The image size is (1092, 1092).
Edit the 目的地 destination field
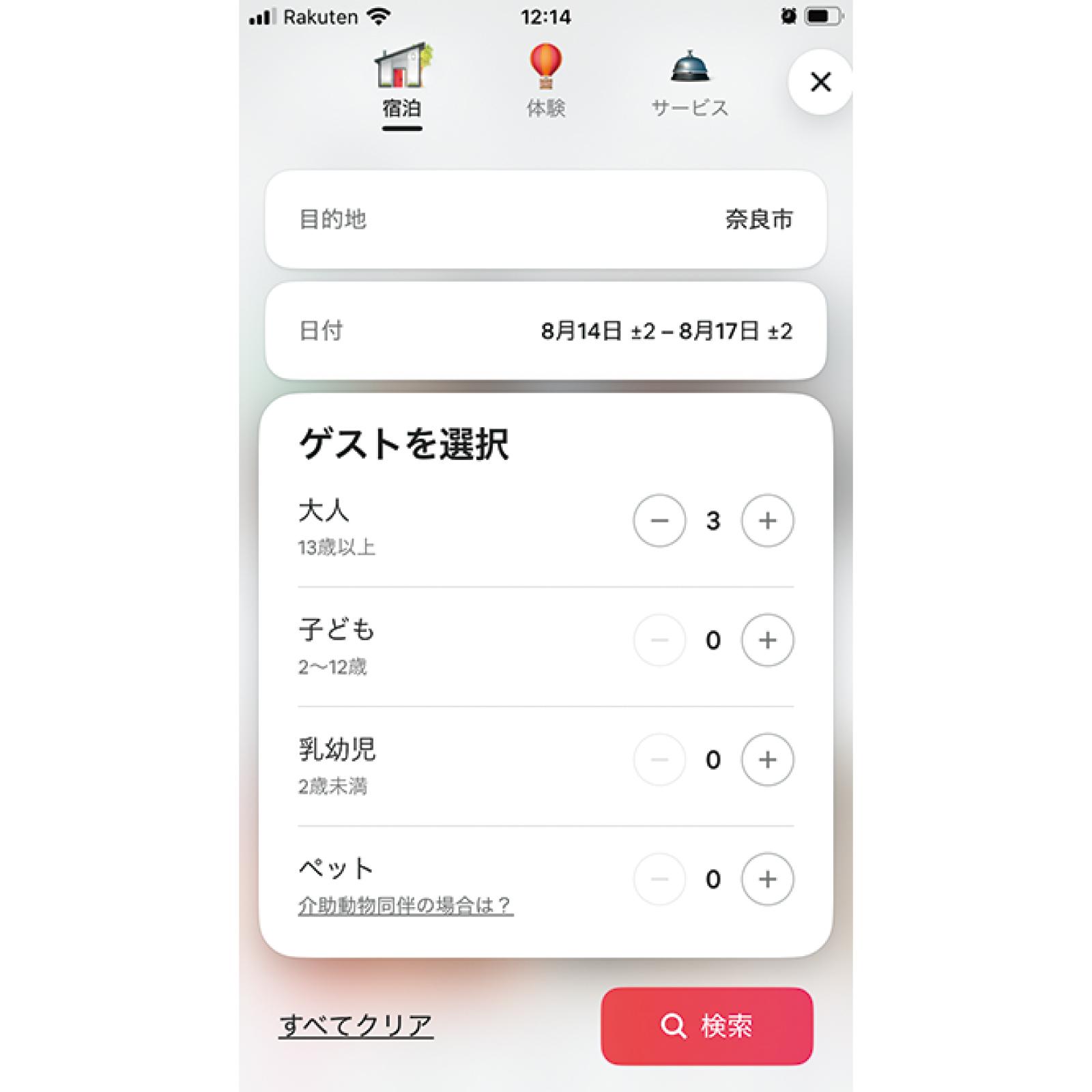click(x=545, y=219)
